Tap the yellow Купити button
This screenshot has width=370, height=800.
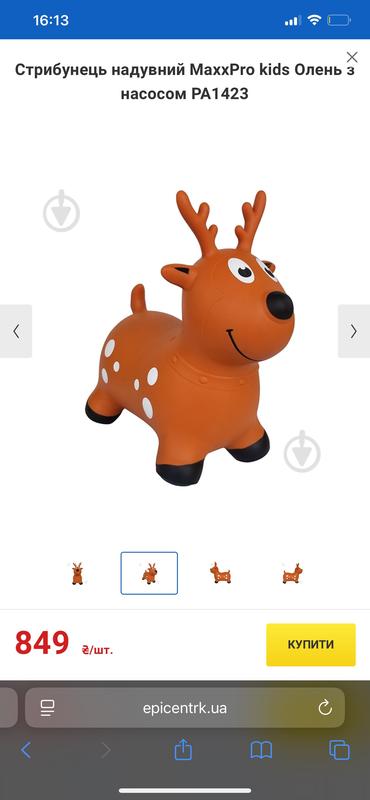[311, 644]
